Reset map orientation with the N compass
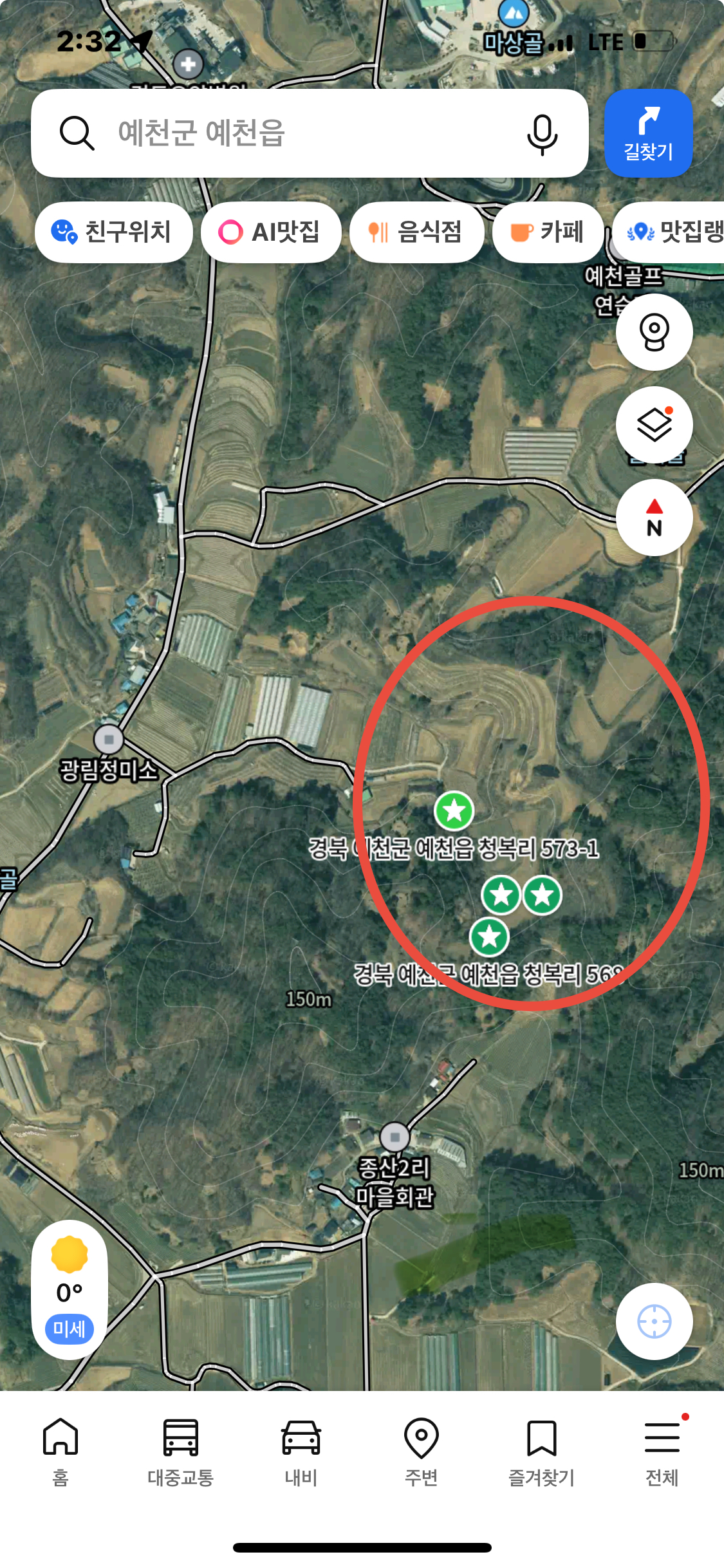Screen dimensions: 724x1568 [x=654, y=518]
